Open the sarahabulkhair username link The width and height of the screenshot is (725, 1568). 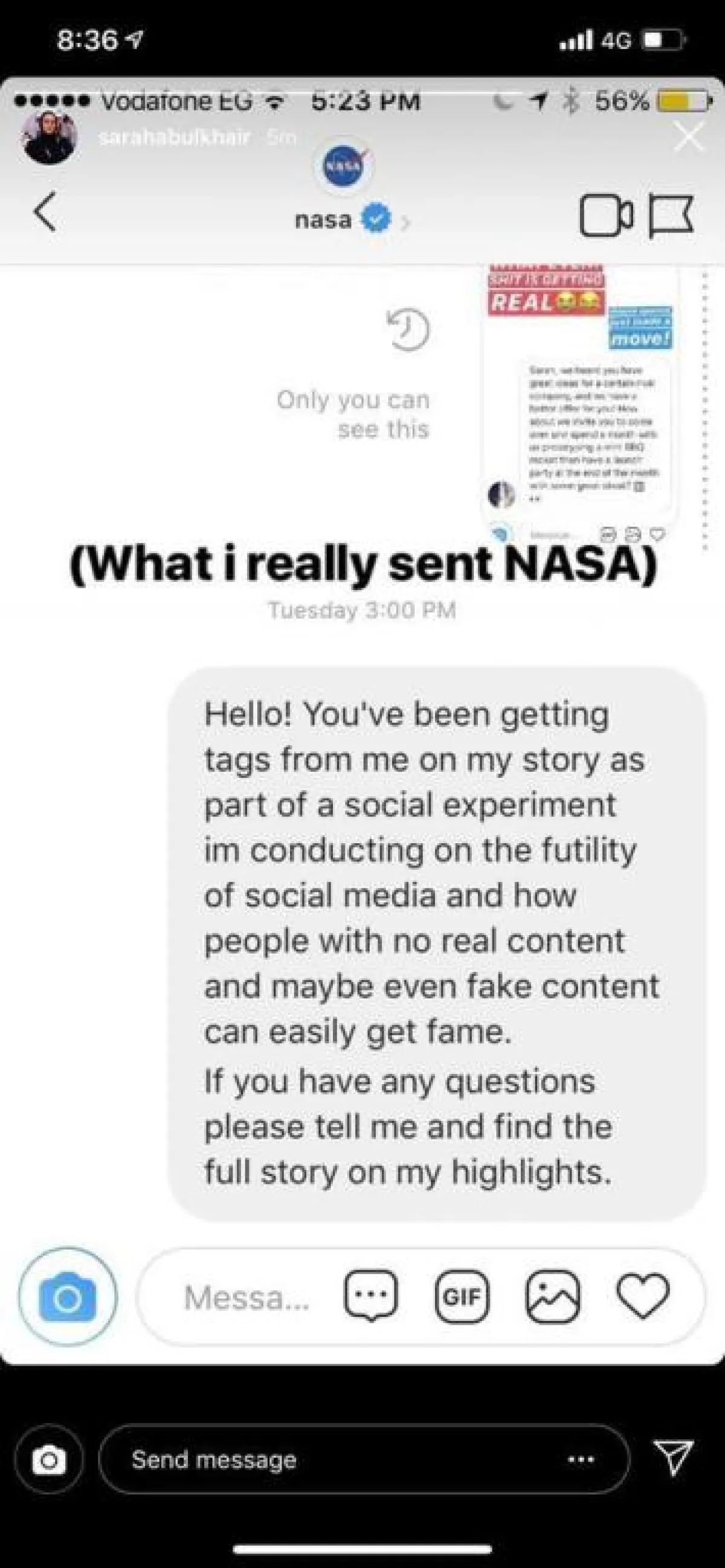(175, 137)
